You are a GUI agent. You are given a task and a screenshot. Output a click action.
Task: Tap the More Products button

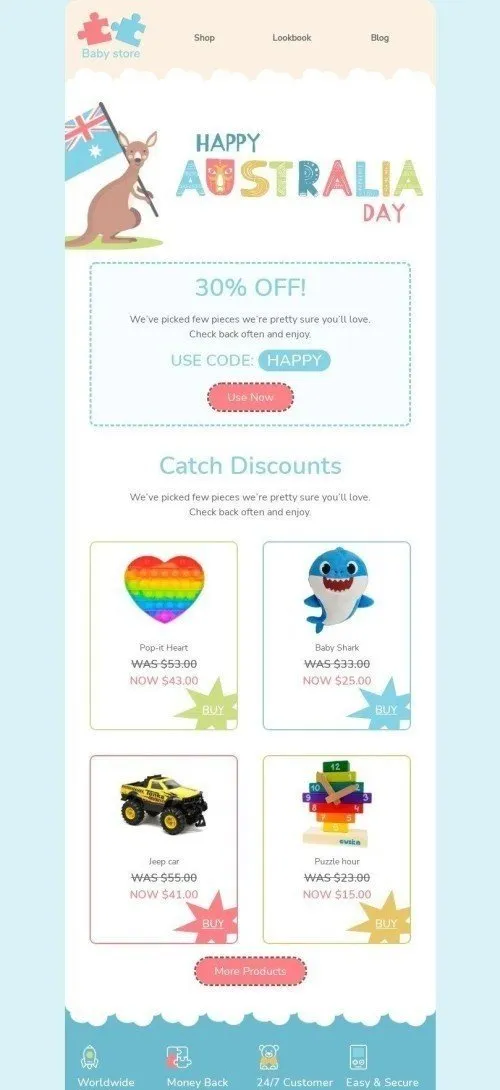250,971
